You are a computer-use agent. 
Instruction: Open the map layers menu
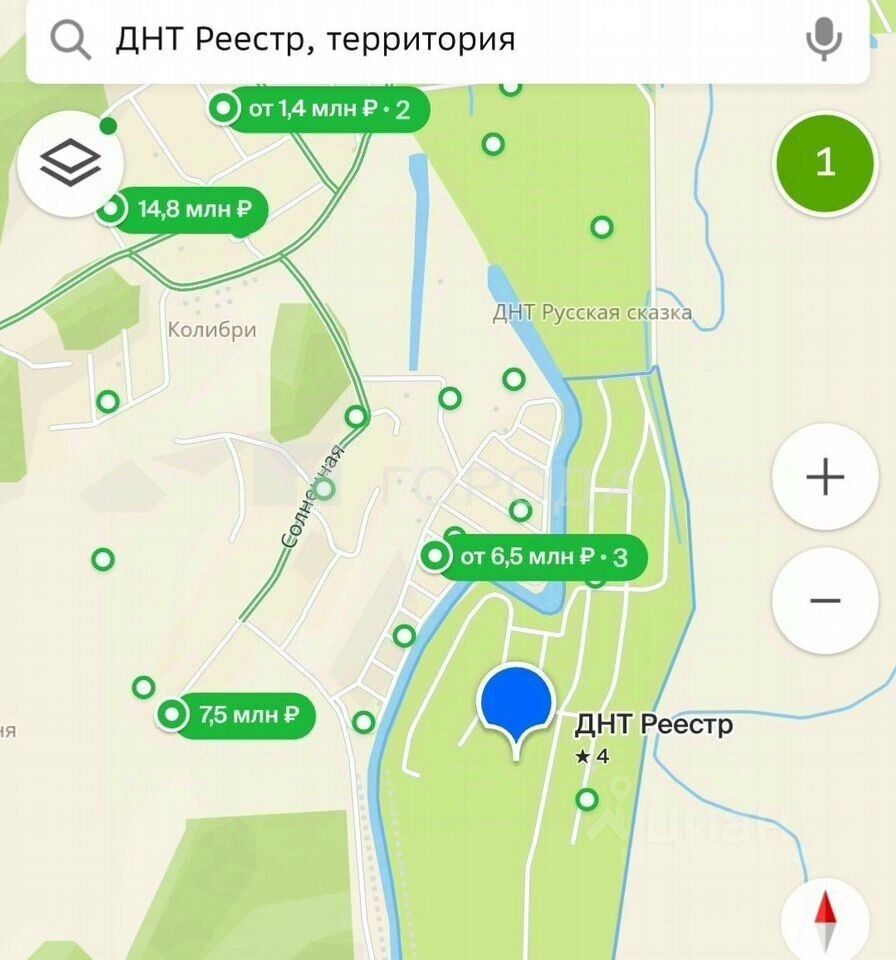pyautogui.click(x=70, y=161)
